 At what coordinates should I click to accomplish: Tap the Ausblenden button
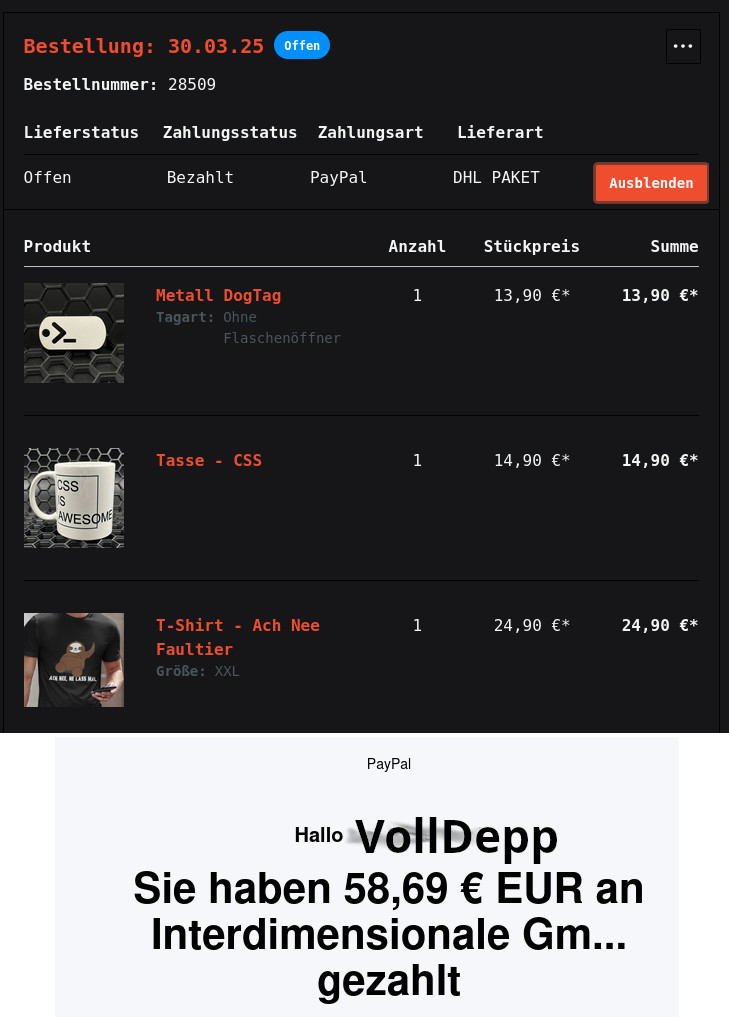tap(651, 183)
